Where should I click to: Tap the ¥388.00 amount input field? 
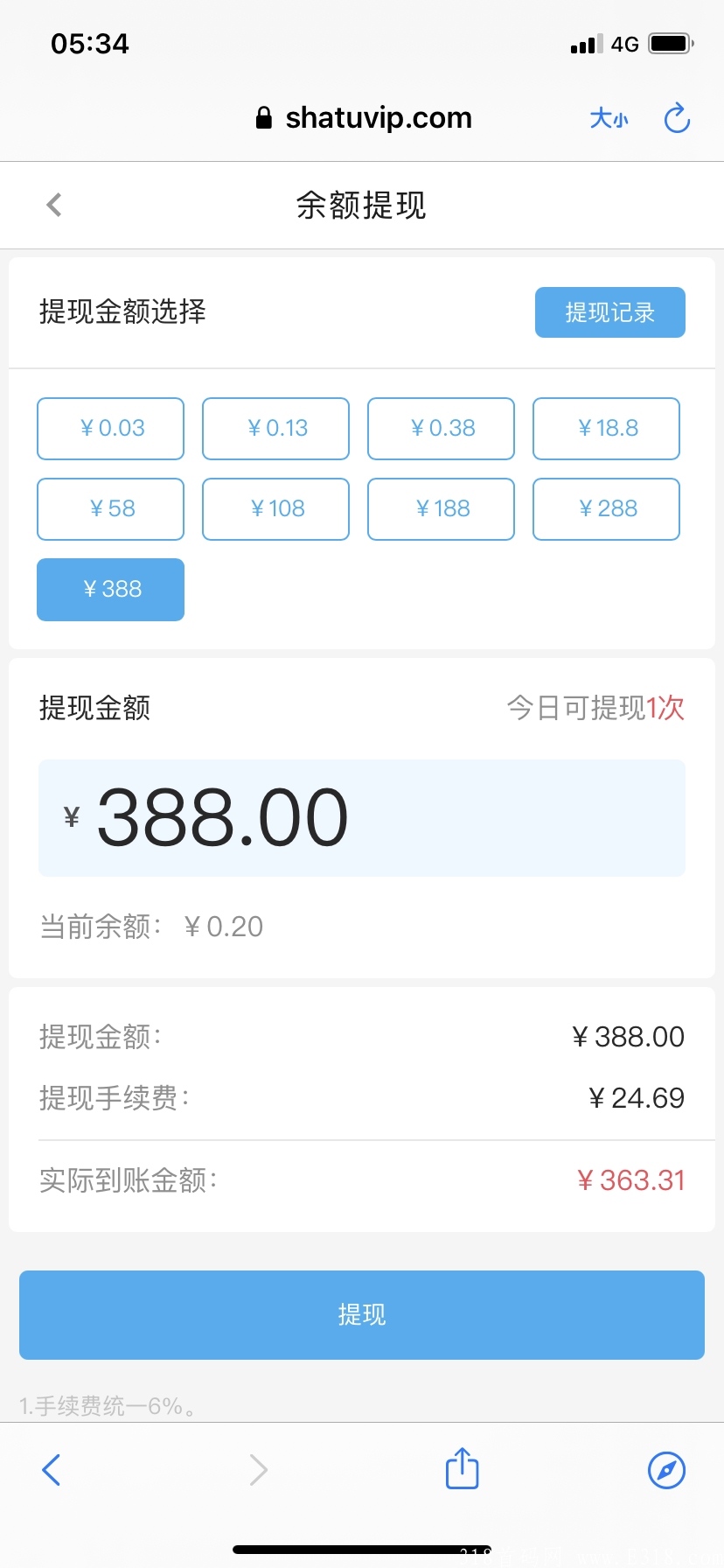361,817
